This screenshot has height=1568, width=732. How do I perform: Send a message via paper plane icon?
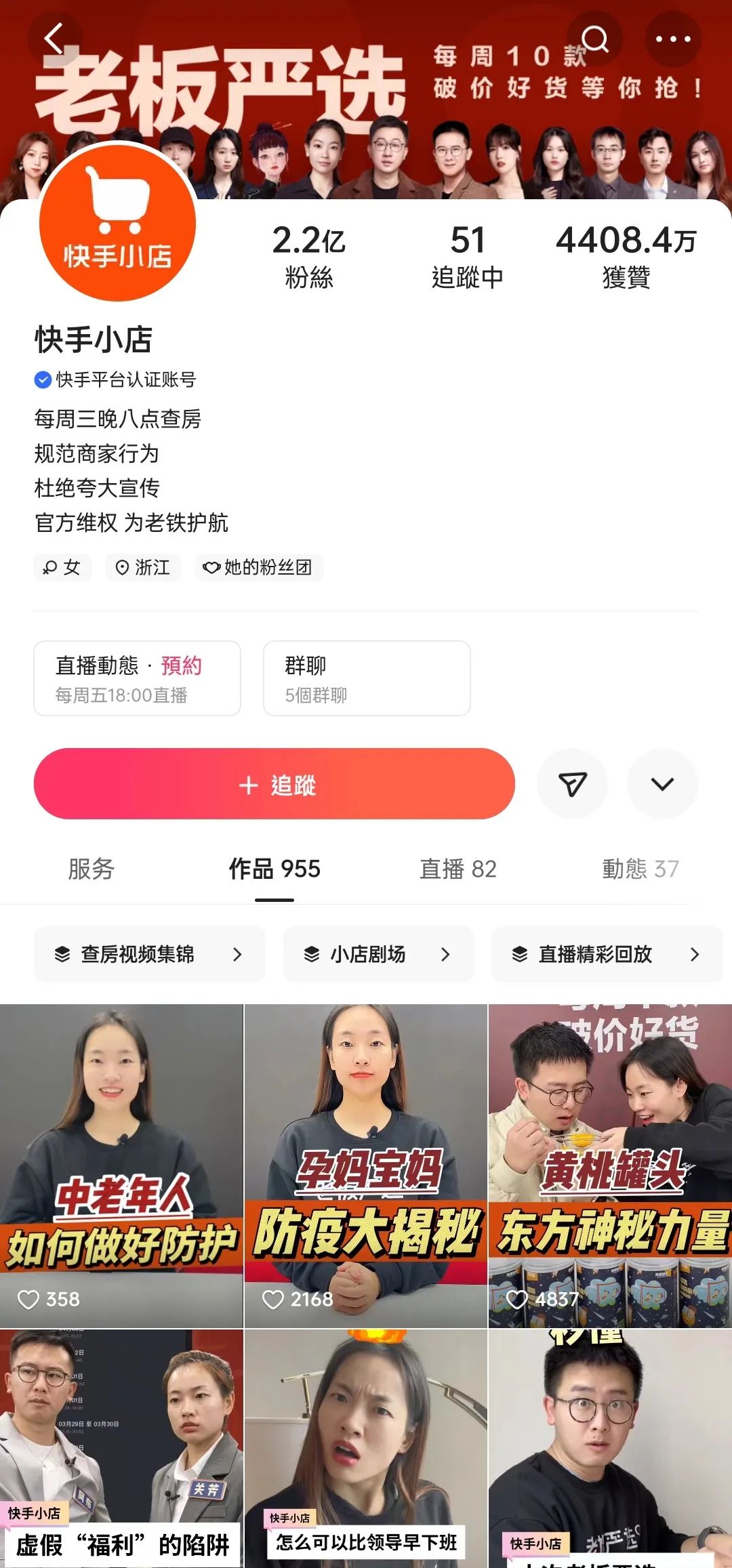572,784
